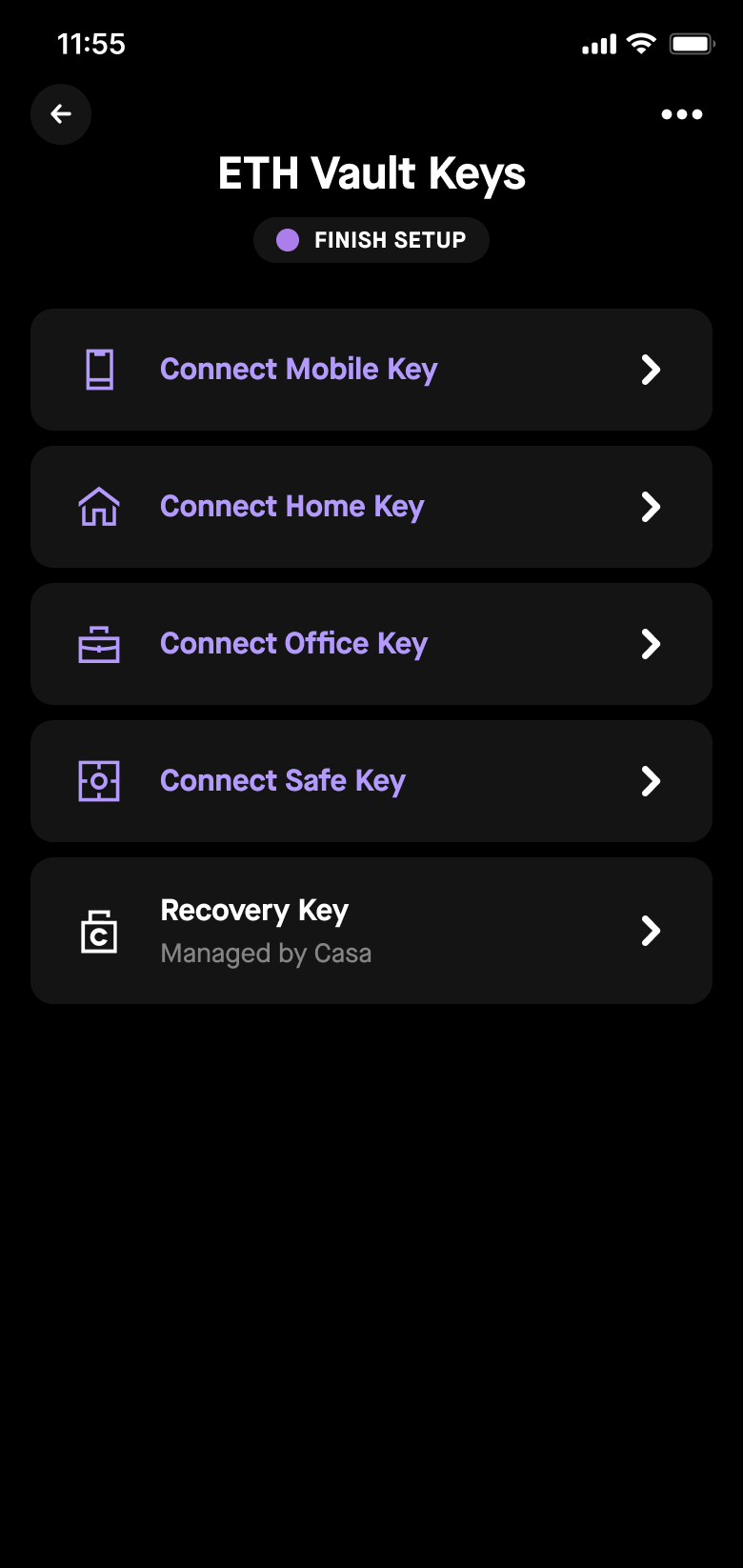Screen dimensions: 743x1568
Task: Select the house icon beside Connect Home Key
Action: click(99, 507)
